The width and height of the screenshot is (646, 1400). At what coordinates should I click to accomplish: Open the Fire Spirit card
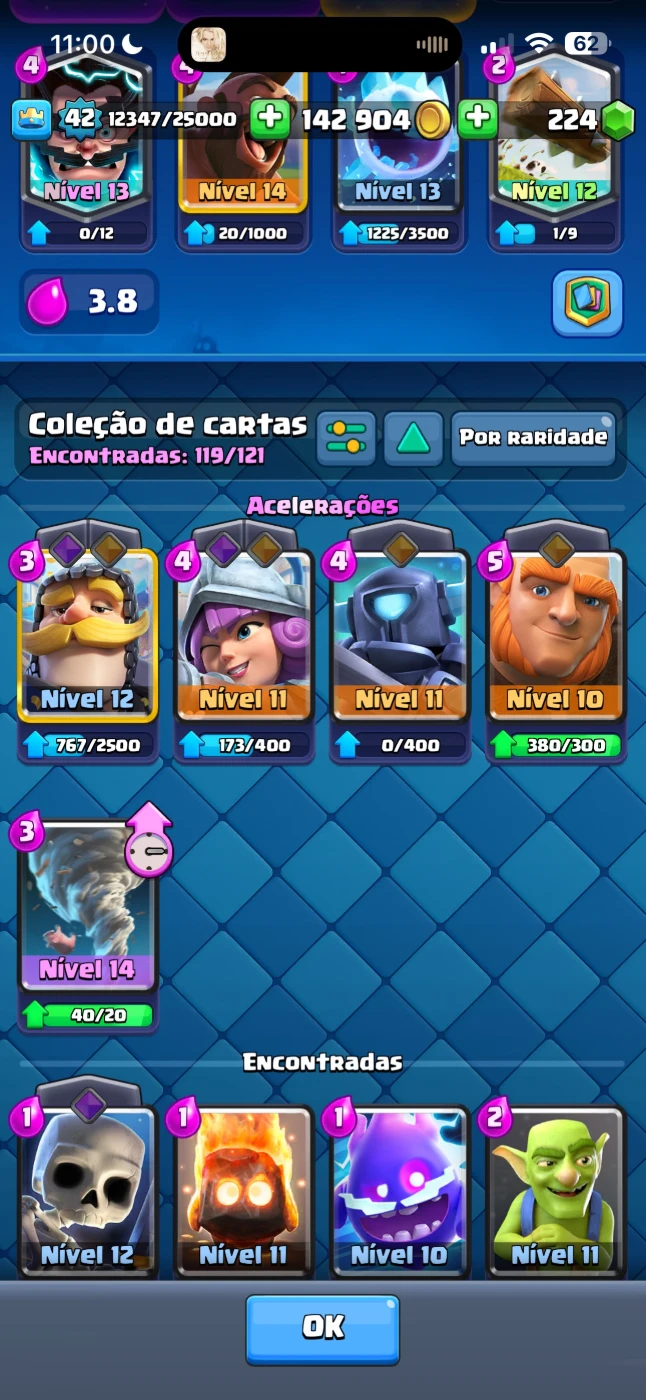[x=244, y=1190]
